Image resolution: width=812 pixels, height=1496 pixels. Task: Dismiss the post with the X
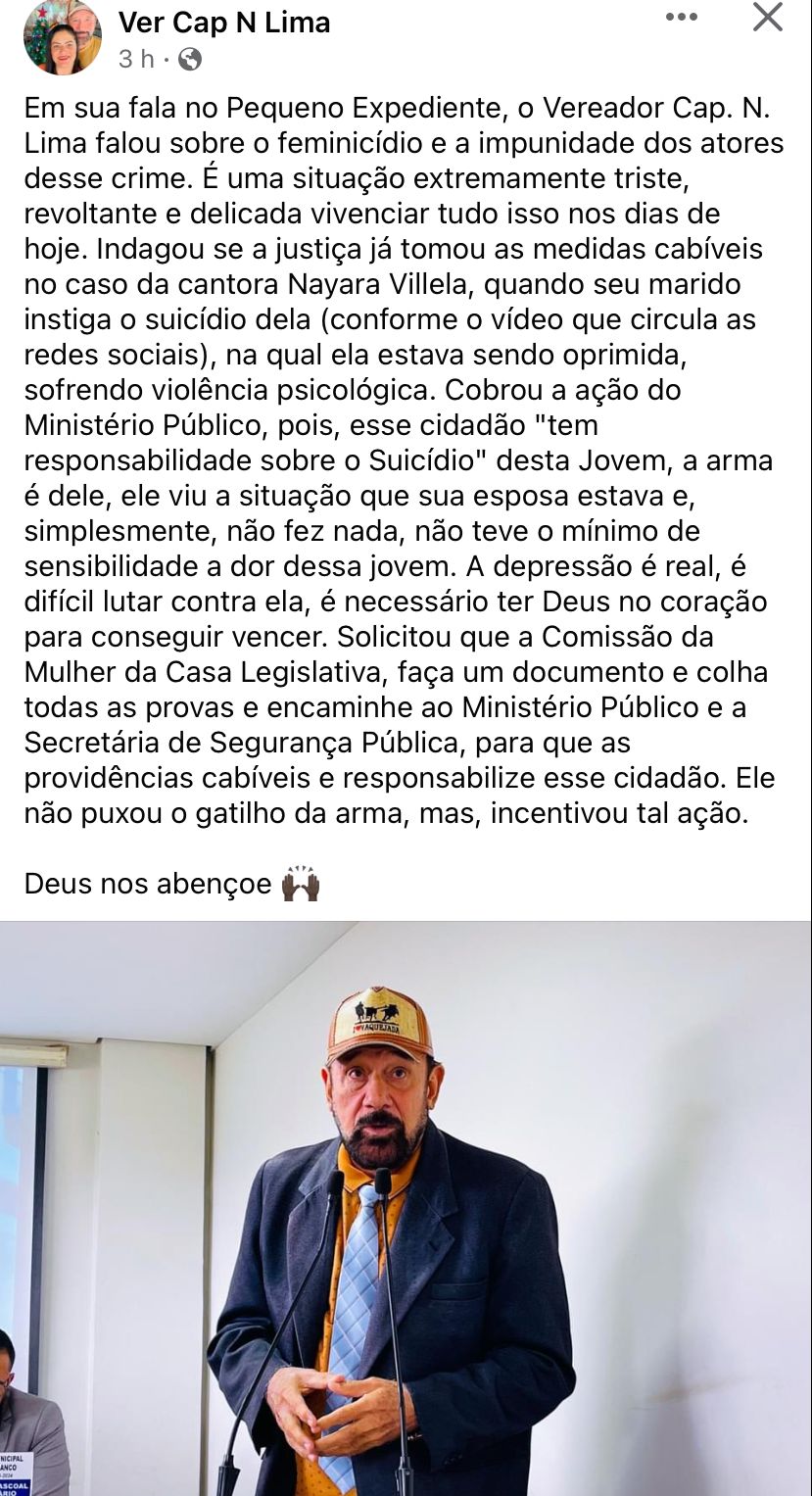click(x=767, y=17)
